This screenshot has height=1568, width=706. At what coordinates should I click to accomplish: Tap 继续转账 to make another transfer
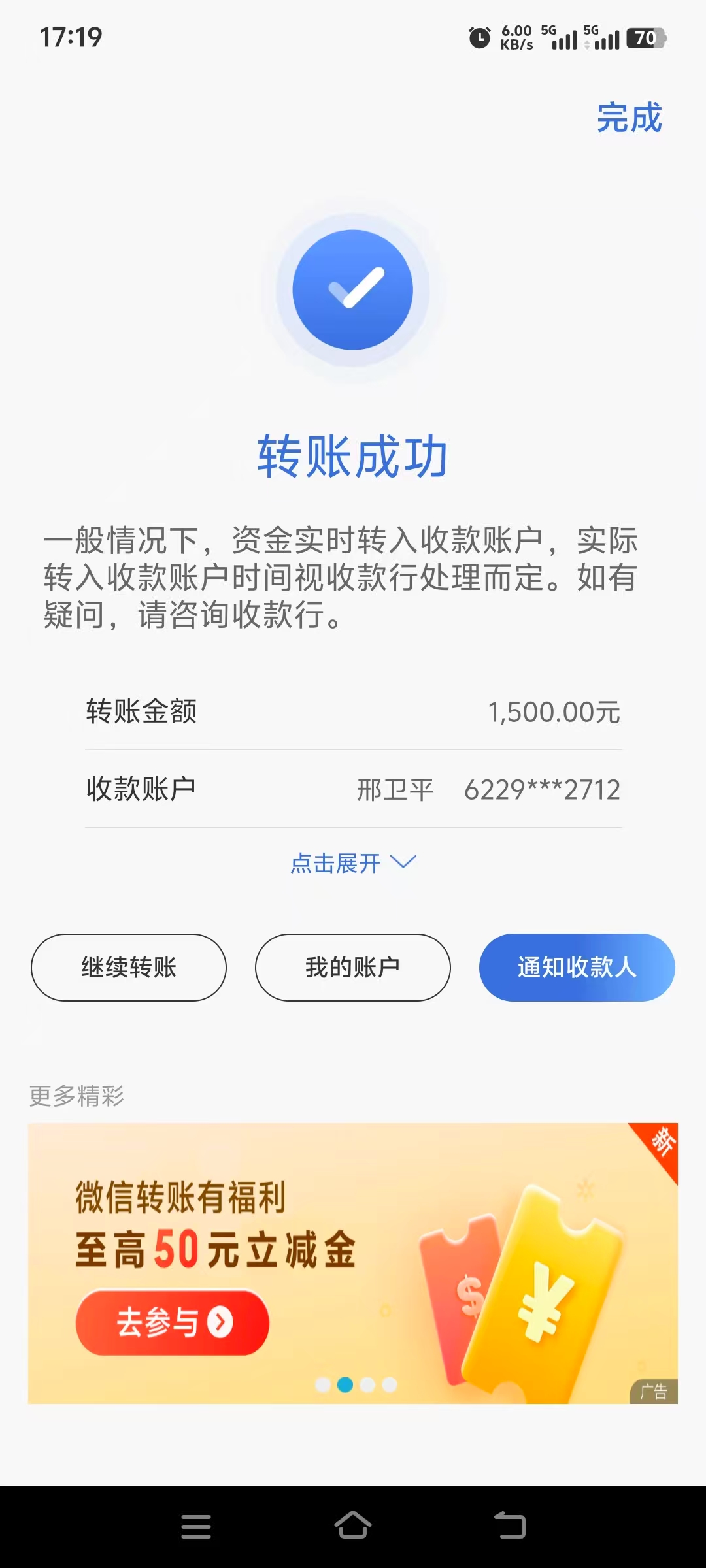129,968
